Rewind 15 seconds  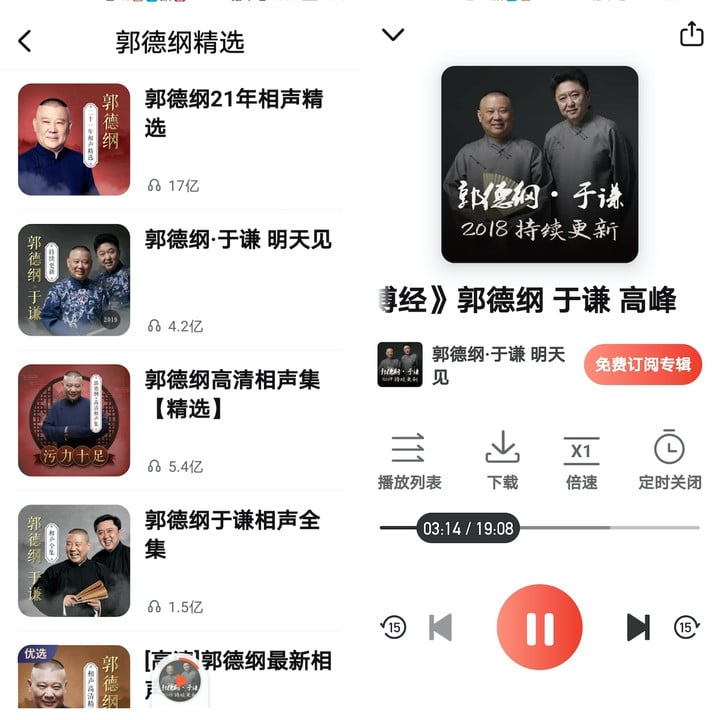pyautogui.click(x=393, y=627)
